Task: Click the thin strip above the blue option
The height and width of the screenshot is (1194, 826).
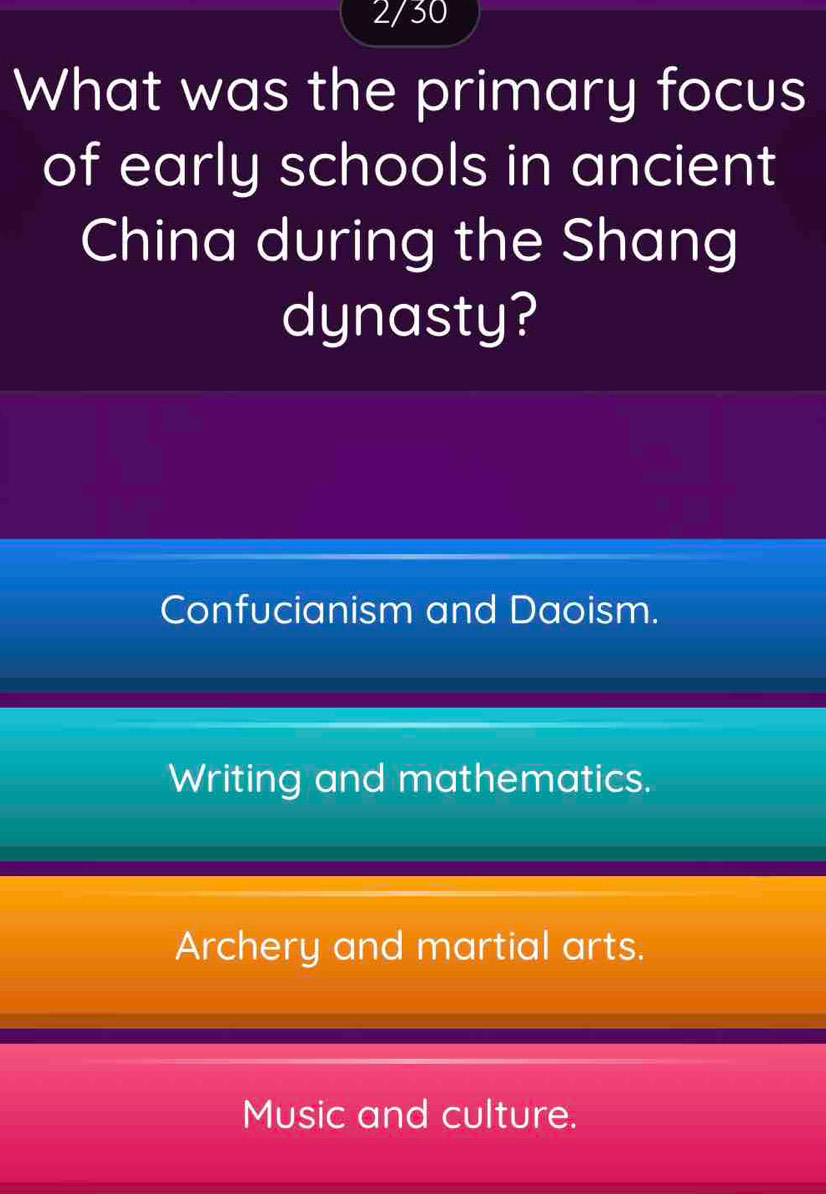Action: (413, 535)
